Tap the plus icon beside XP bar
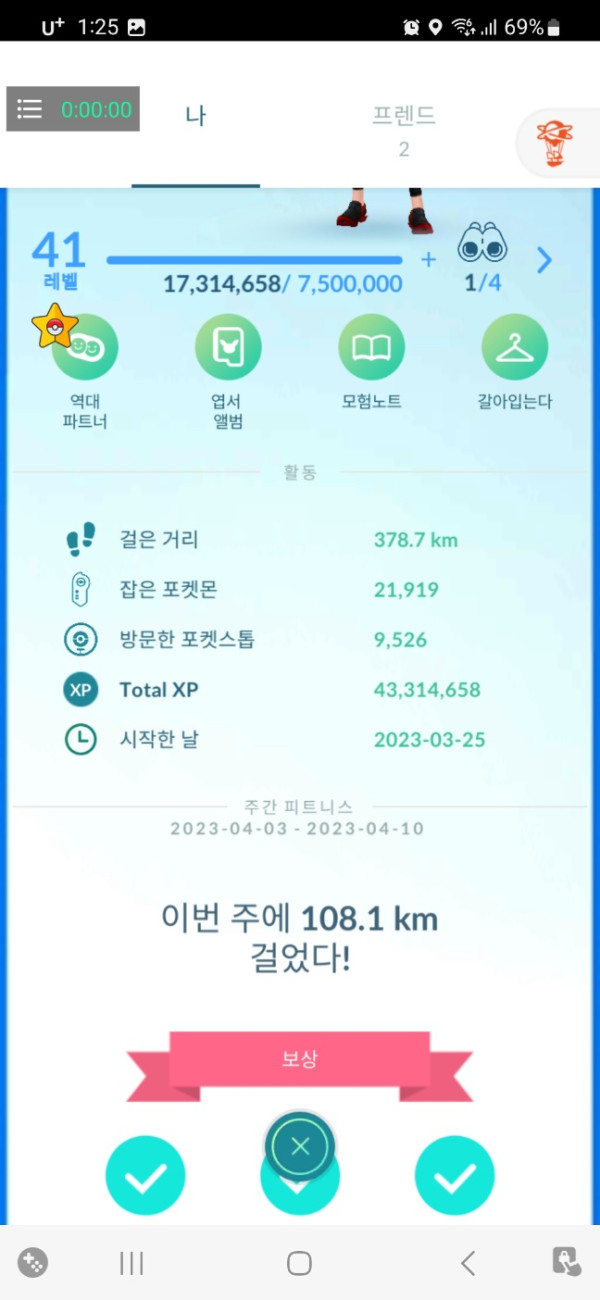Viewport: 600px width, 1300px height. coord(429,260)
